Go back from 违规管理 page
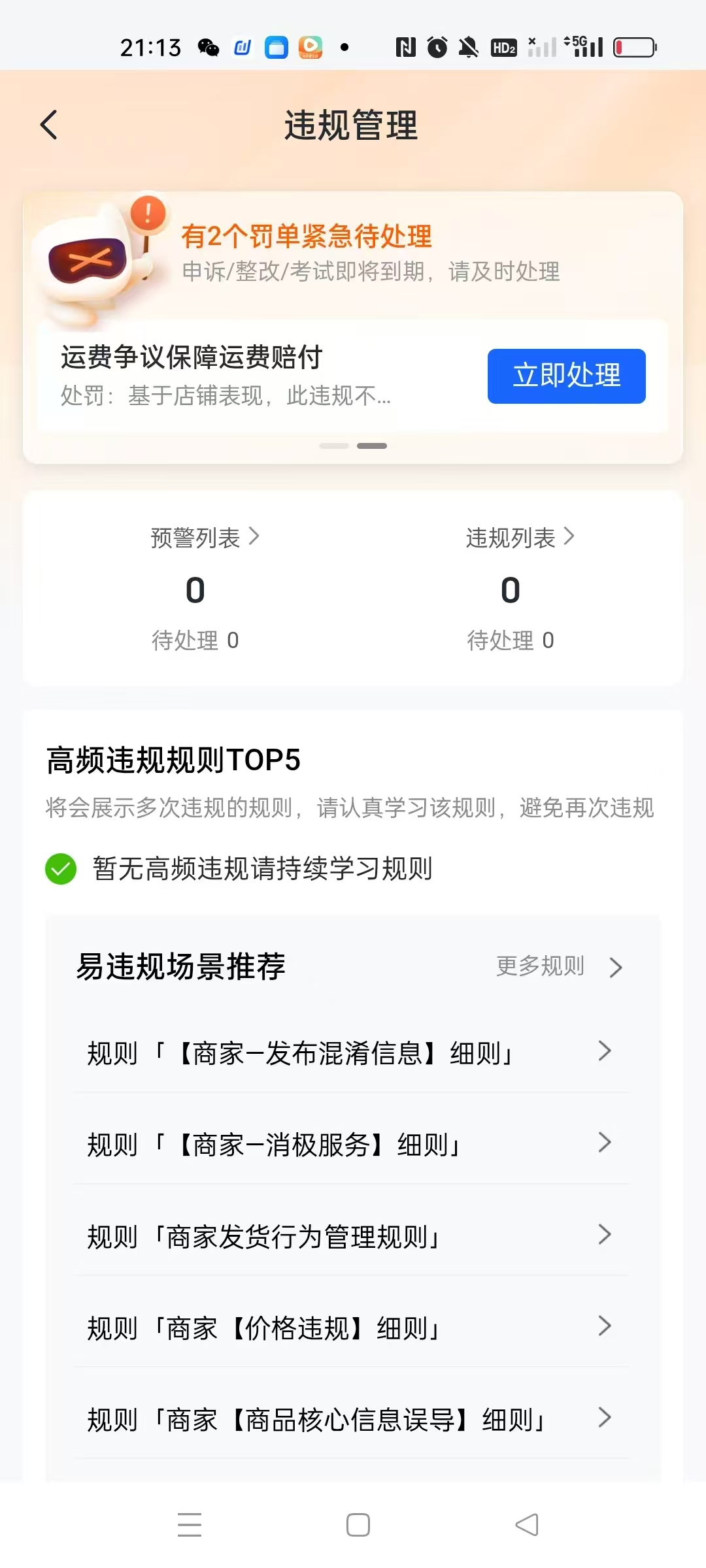The width and height of the screenshot is (706, 1568). (x=49, y=125)
